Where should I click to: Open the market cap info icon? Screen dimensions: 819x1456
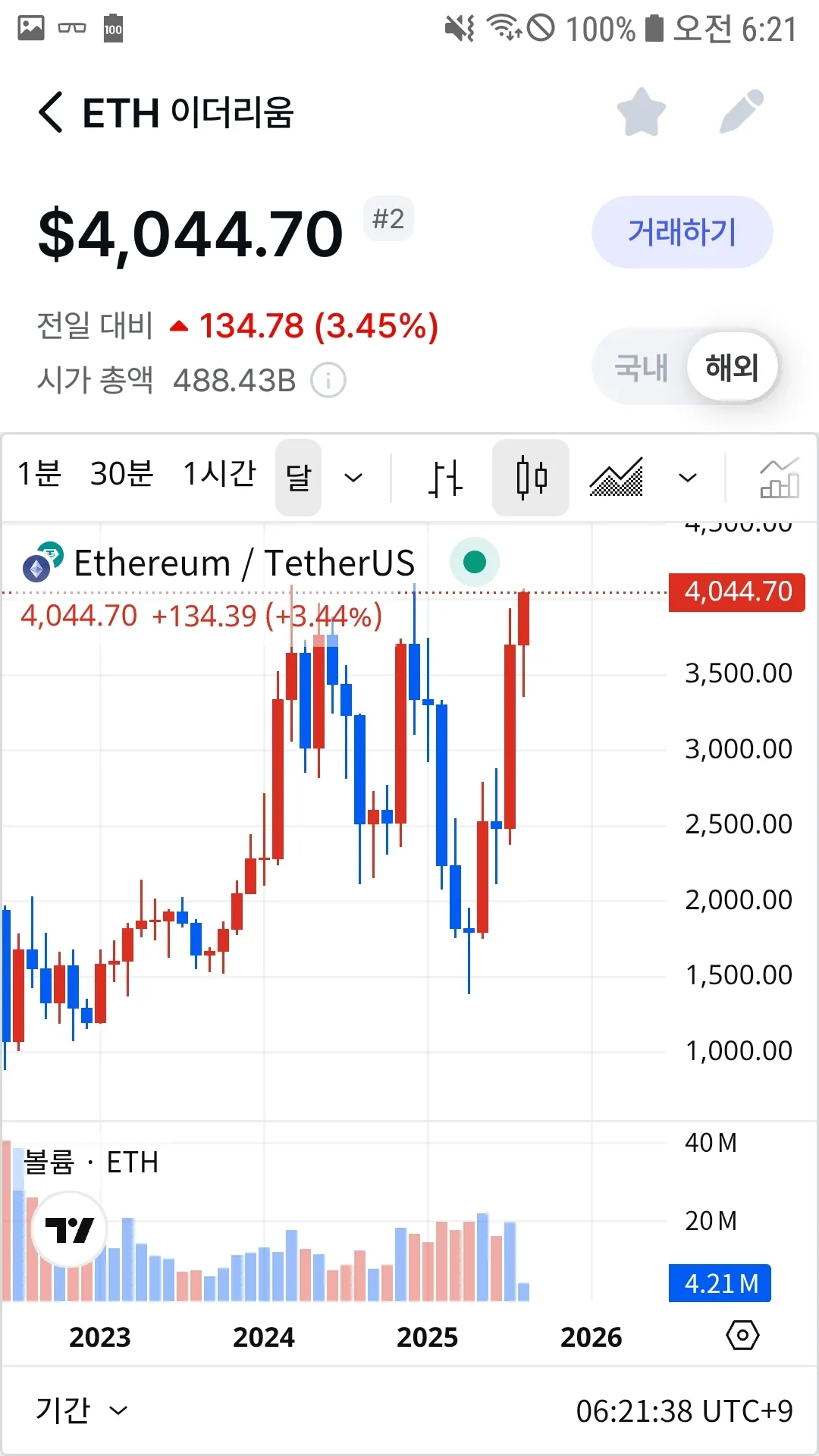[328, 380]
